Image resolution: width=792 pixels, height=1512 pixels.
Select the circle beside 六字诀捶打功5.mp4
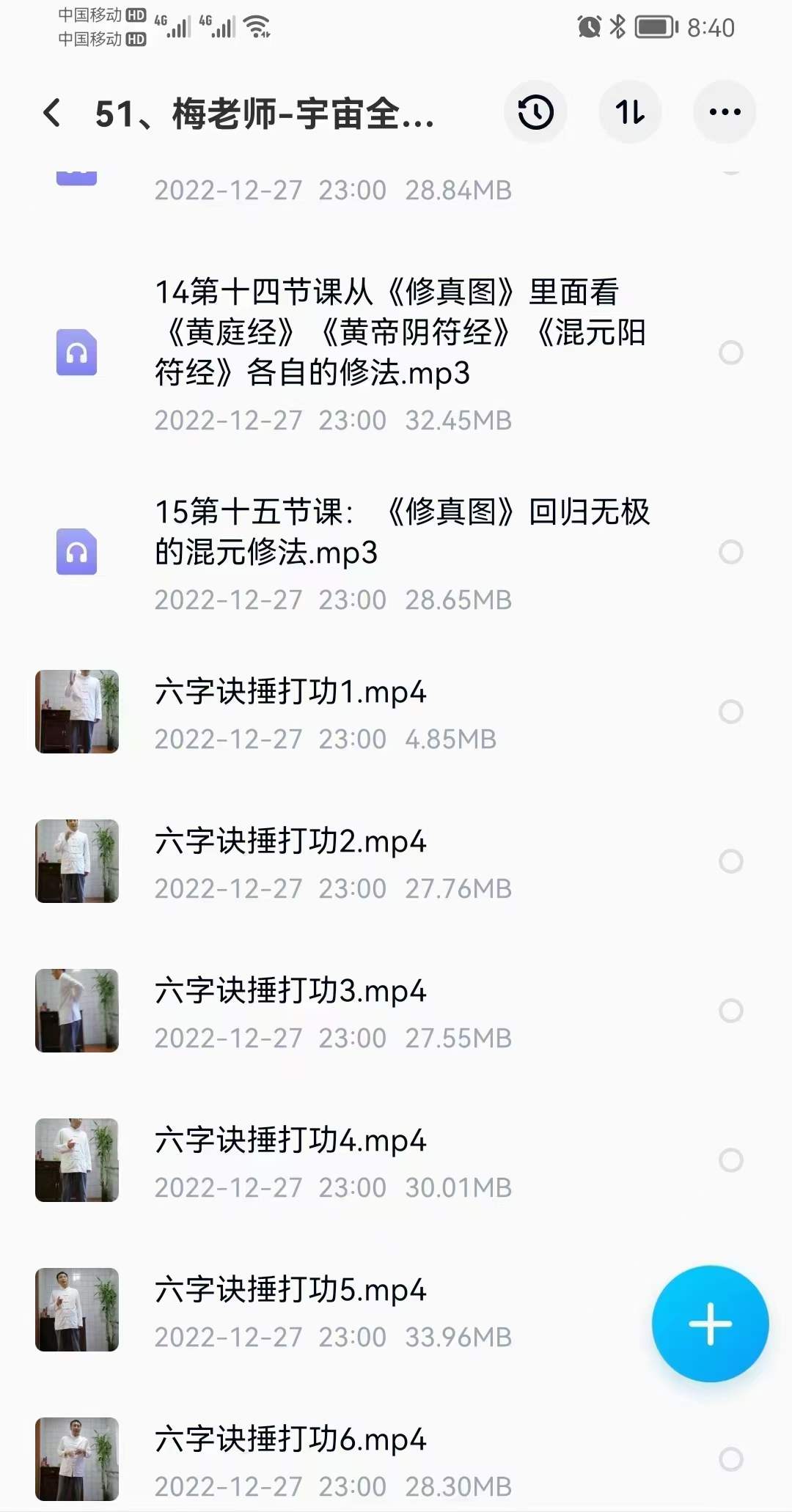pos(729,1291)
